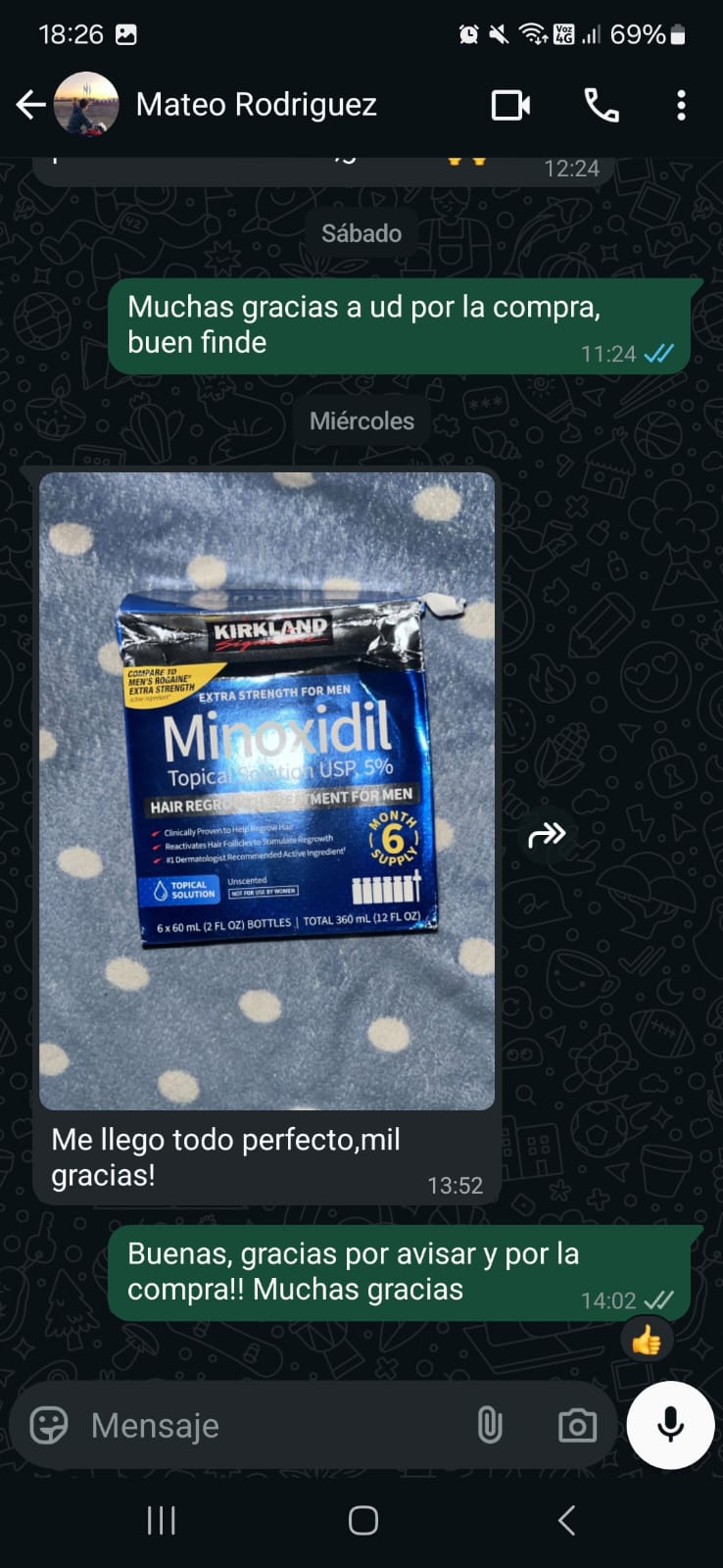Open the three-dot overflow menu

681,105
